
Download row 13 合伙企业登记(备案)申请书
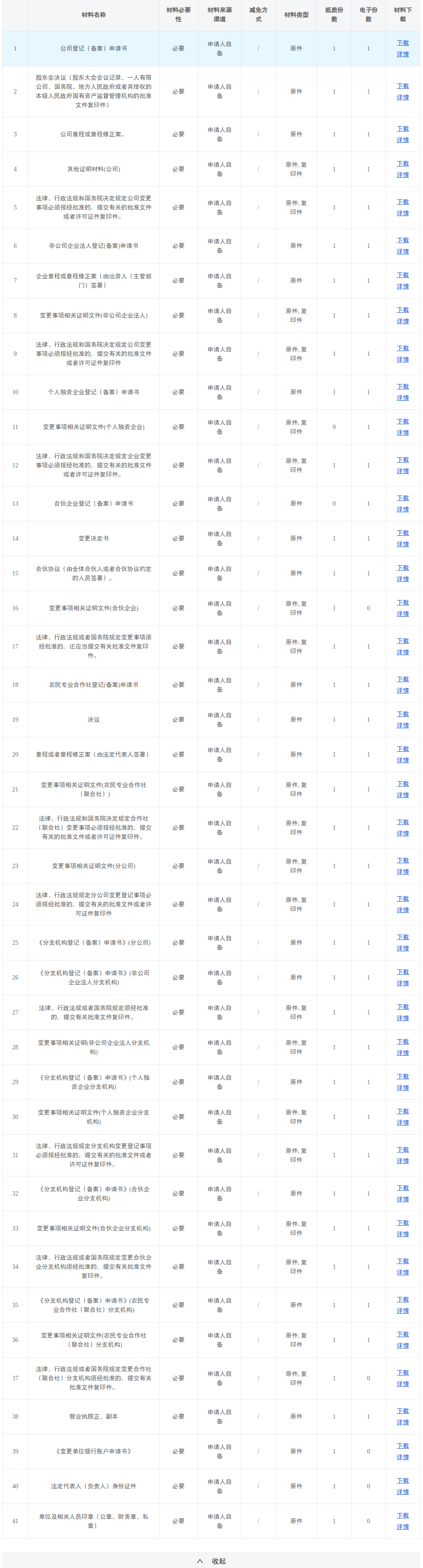pyautogui.click(x=402, y=498)
